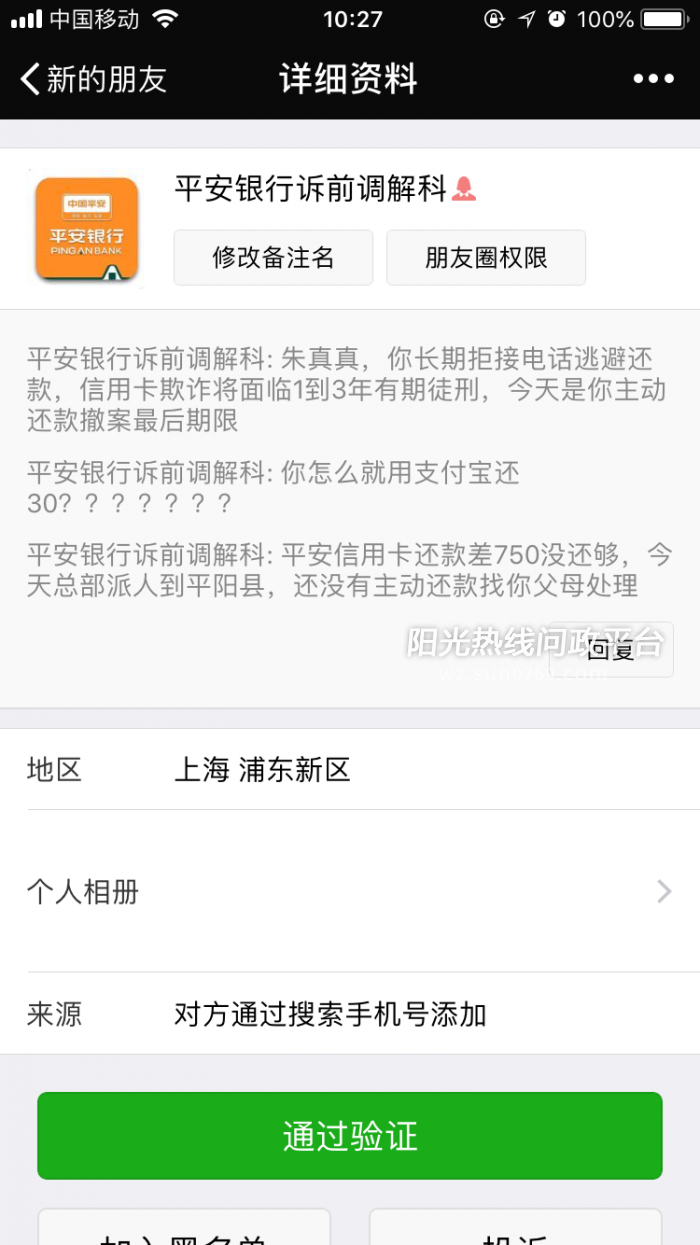Open the 个人相册 row
The width and height of the screenshot is (700, 1245).
[350, 891]
